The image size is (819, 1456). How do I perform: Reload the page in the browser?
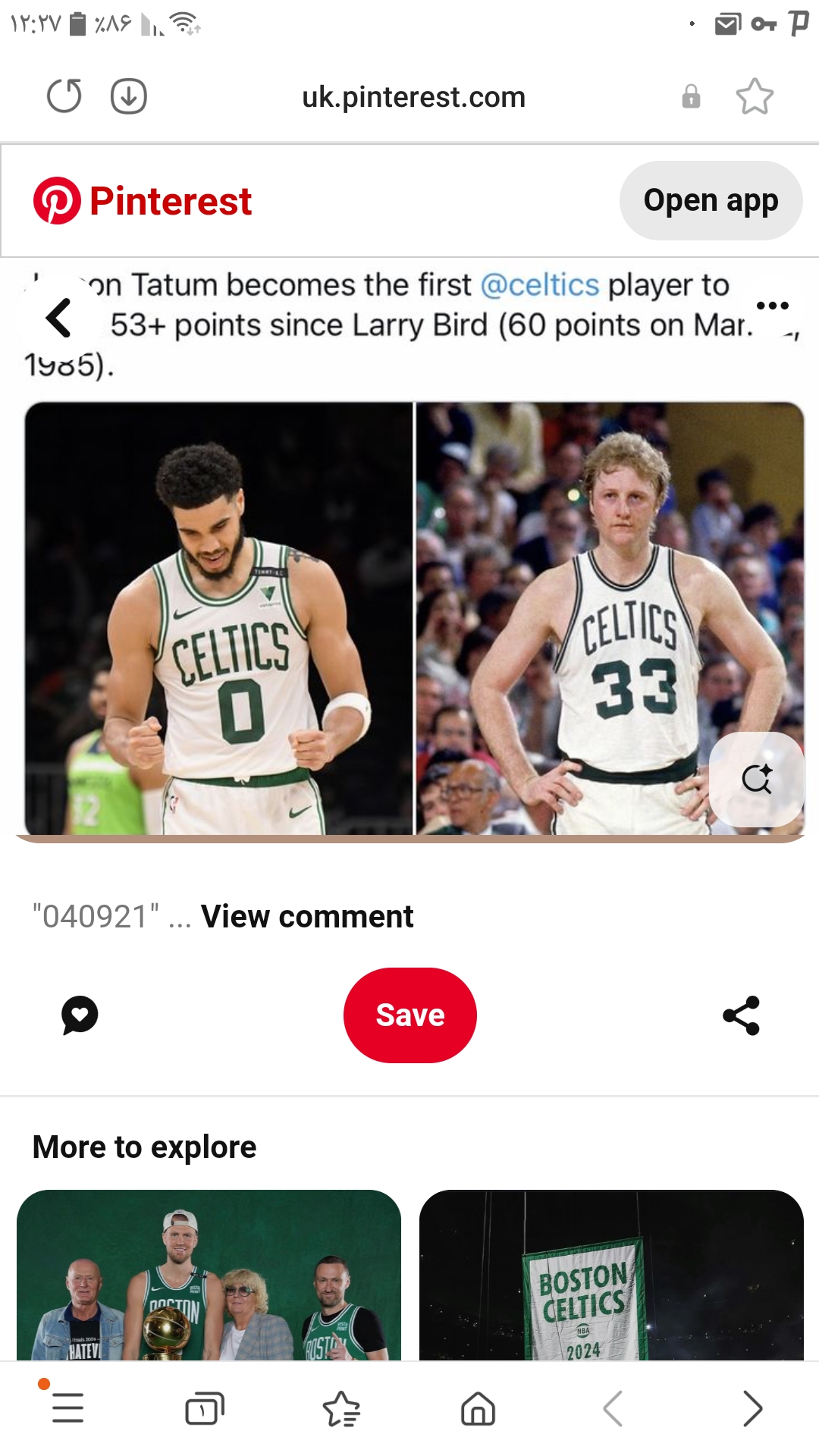[64, 96]
